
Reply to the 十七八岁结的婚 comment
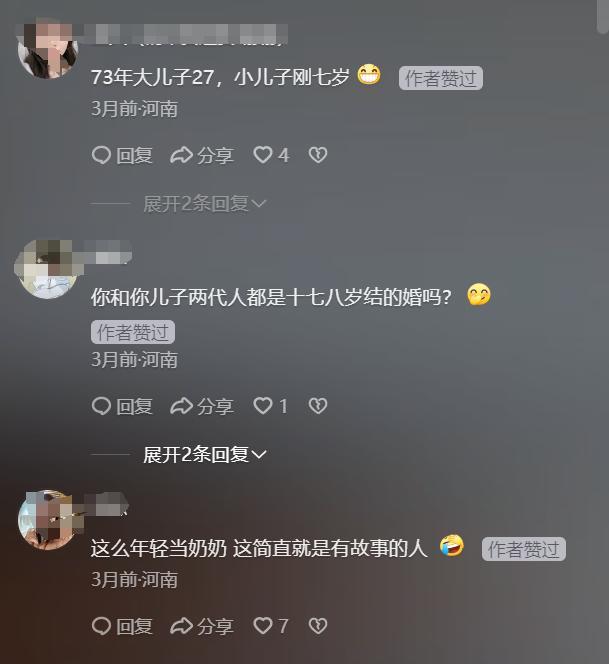122,406
